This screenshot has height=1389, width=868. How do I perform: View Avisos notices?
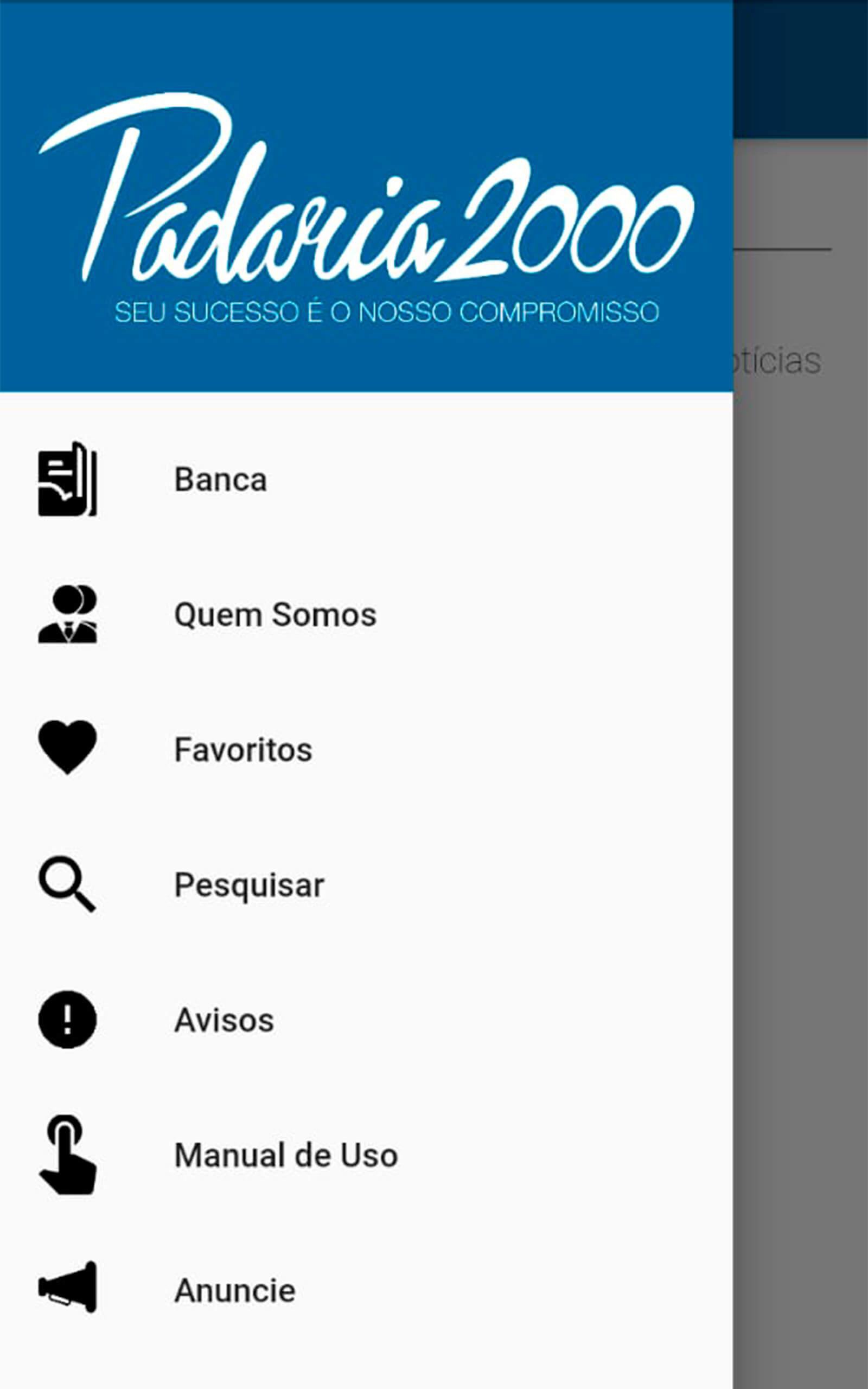click(224, 1020)
